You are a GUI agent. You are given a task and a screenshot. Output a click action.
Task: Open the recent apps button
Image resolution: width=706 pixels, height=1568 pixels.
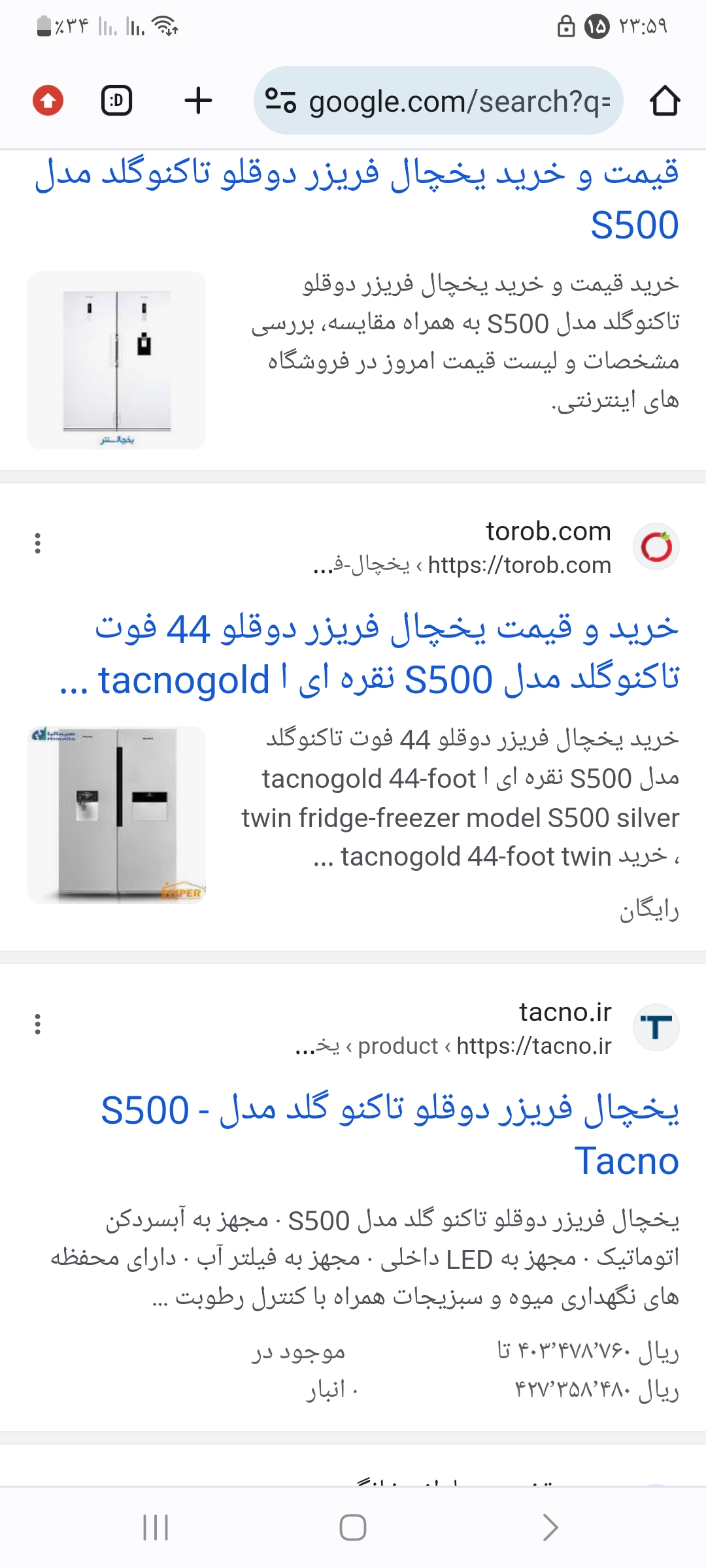coord(156,1527)
